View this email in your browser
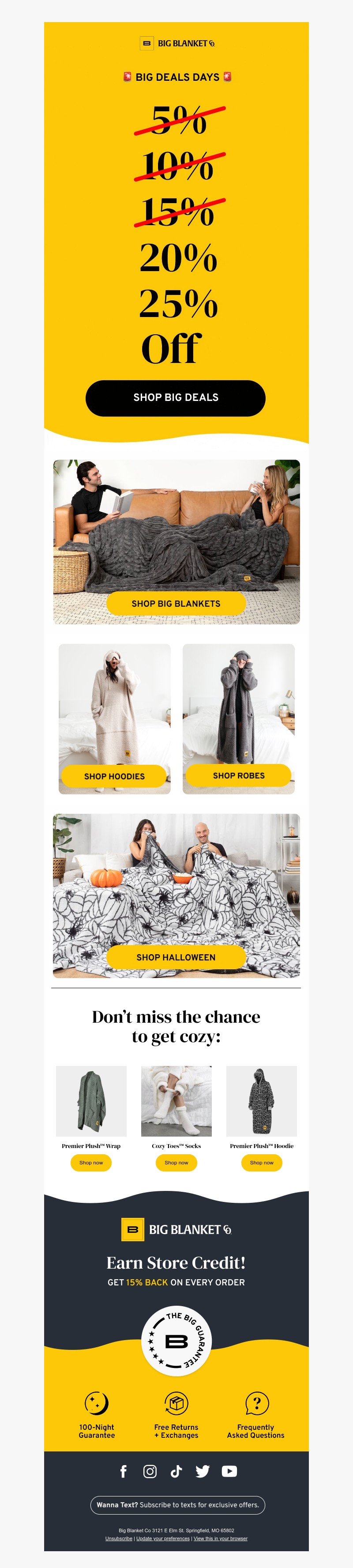The width and height of the screenshot is (353, 1568). (220, 1538)
